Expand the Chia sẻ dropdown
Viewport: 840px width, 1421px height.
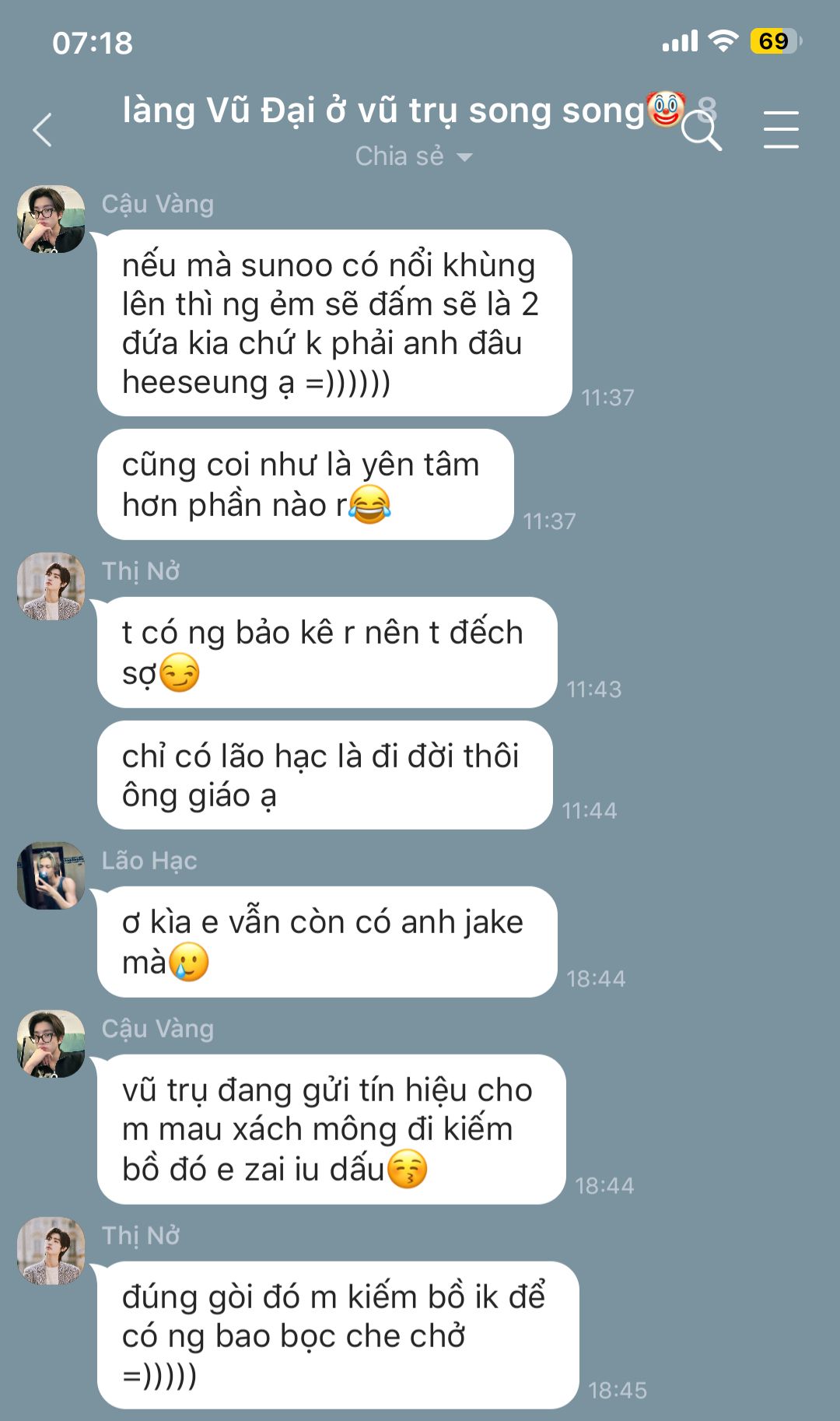(414, 156)
